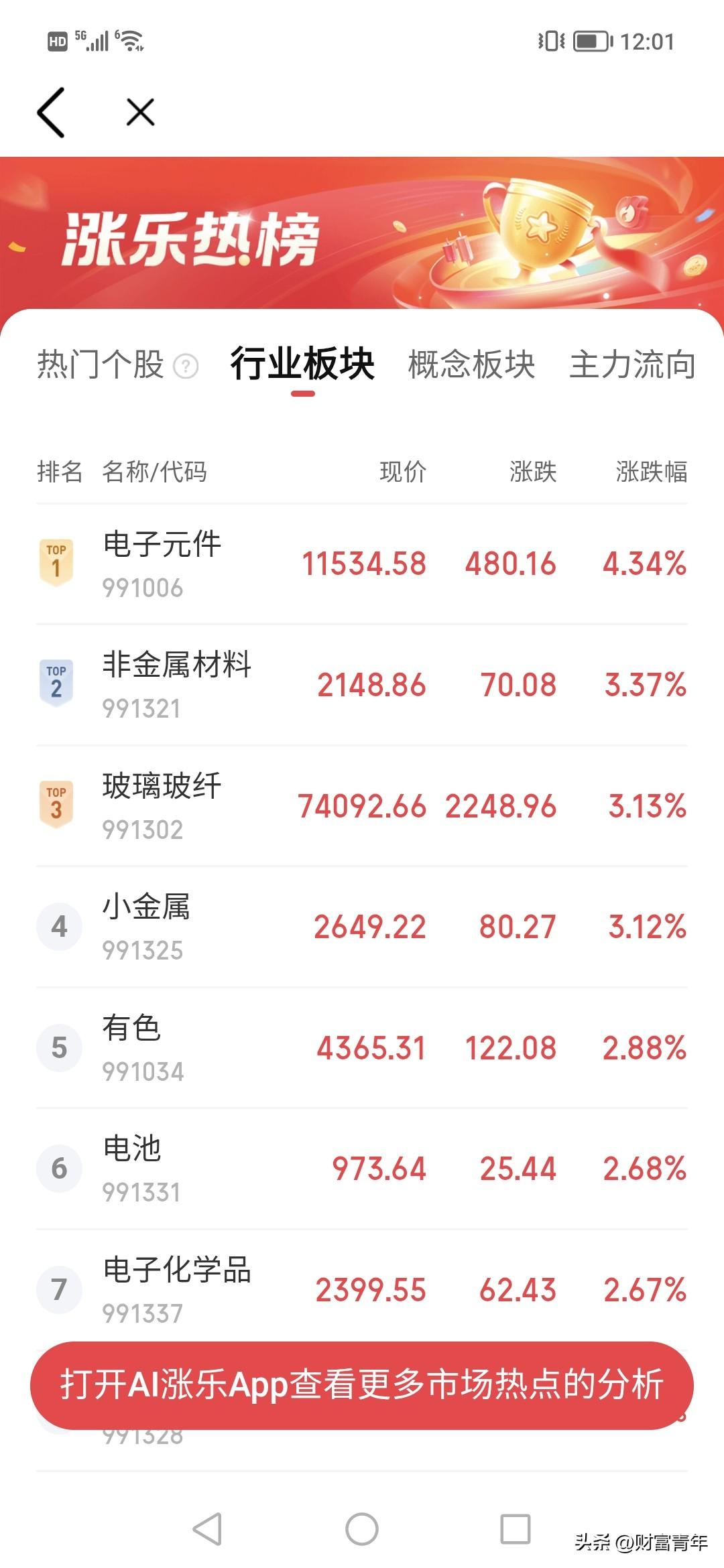Switch to the 概念板块 tab
Screen dimensions: 724x1568
click(472, 365)
